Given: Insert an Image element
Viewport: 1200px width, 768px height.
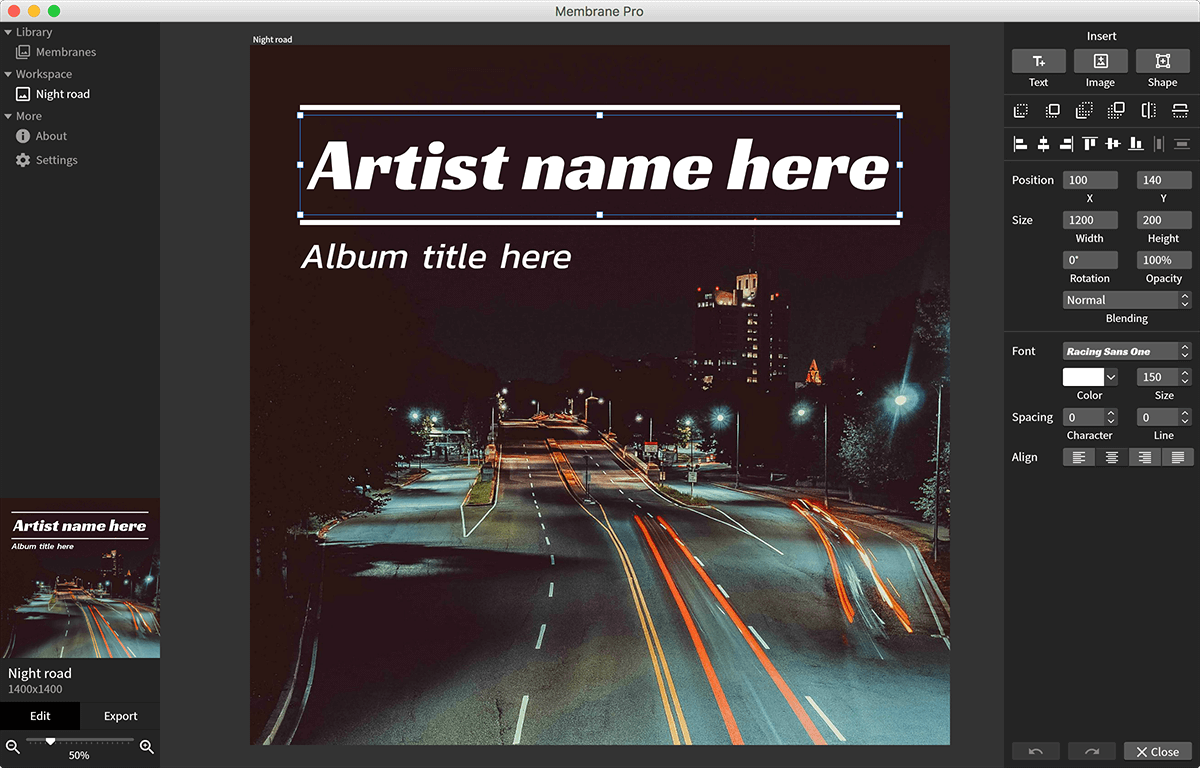Looking at the screenshot, I should (1100, 61).
